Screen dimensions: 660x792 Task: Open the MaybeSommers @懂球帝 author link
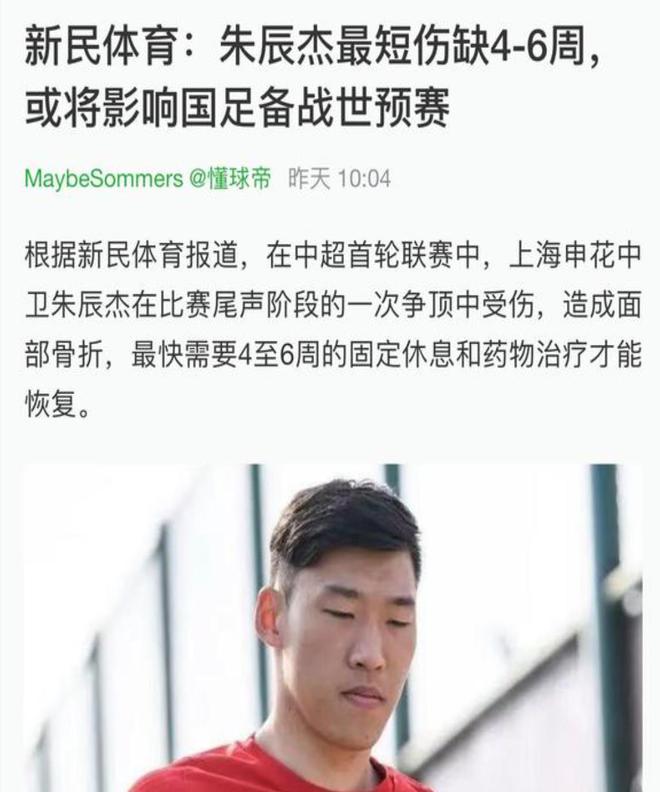pyautogui.click(x=147, y=179)
